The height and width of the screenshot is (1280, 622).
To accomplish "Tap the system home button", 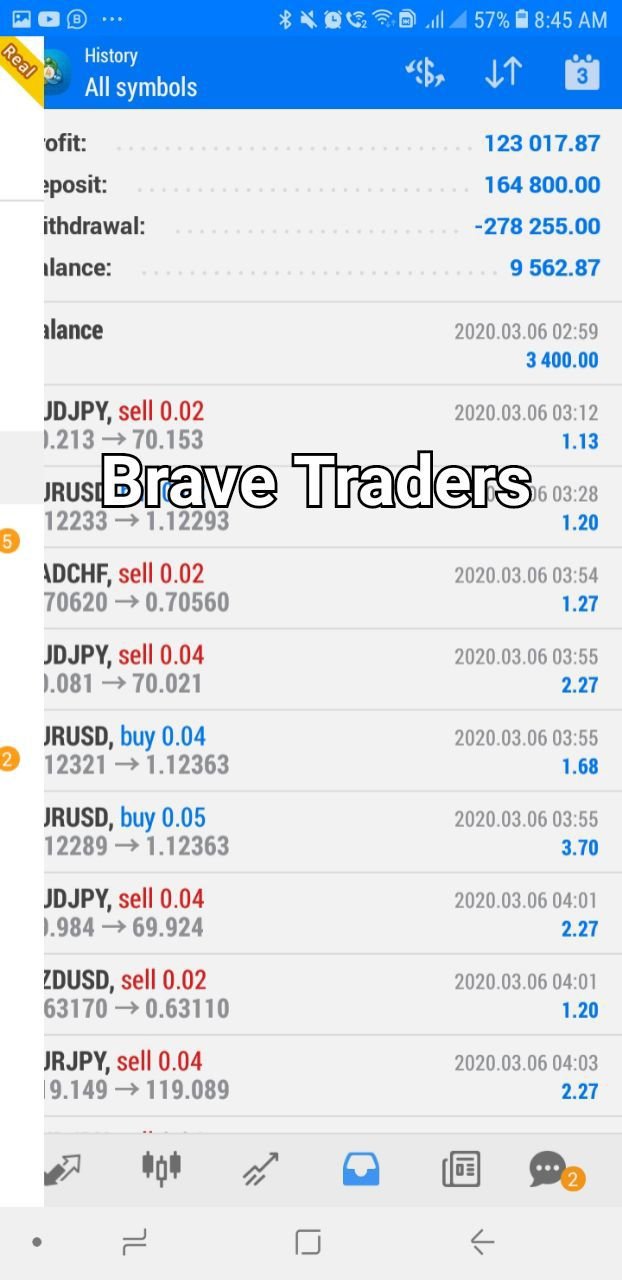I will coord(308,1242).
